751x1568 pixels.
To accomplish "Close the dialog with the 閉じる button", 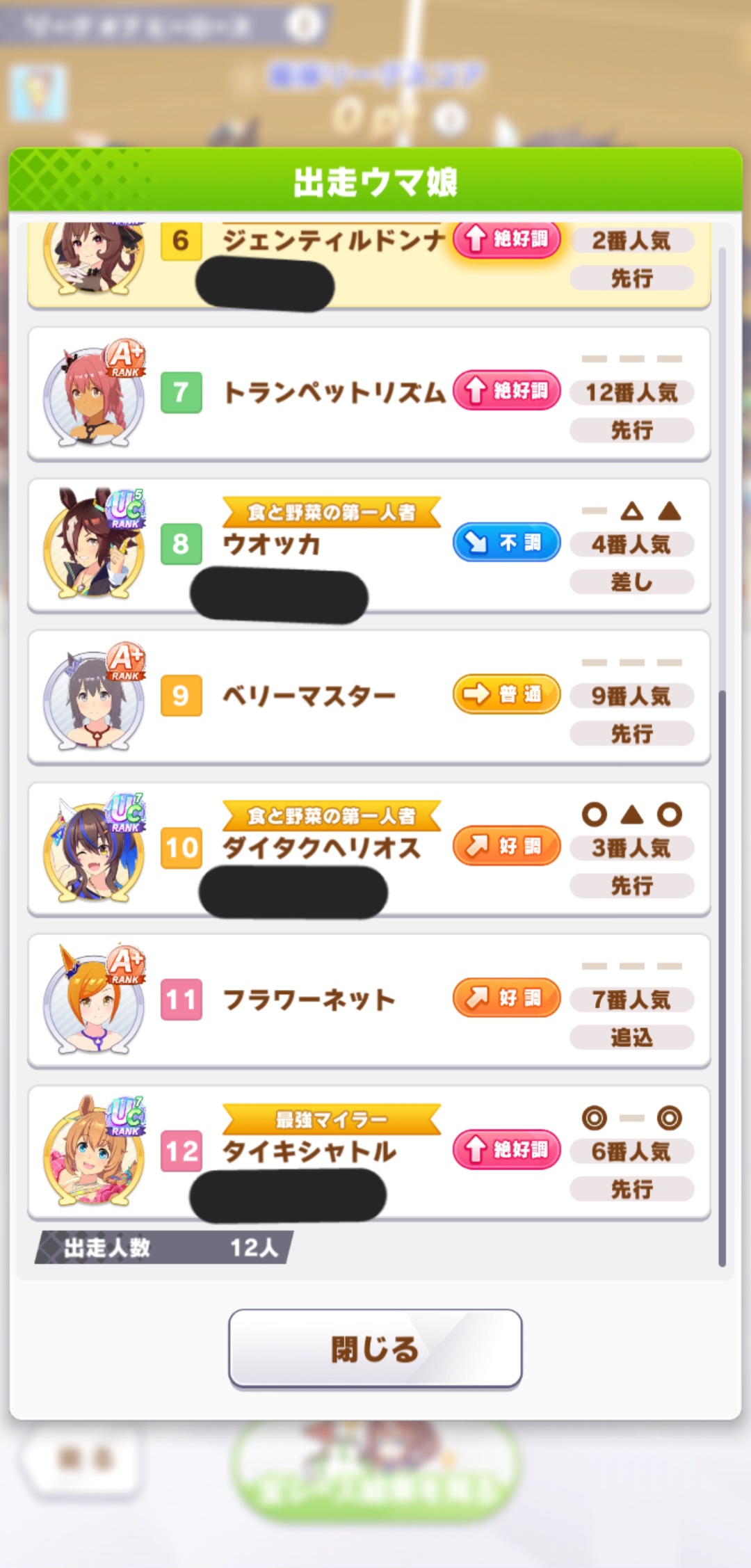I will 375,1349.
